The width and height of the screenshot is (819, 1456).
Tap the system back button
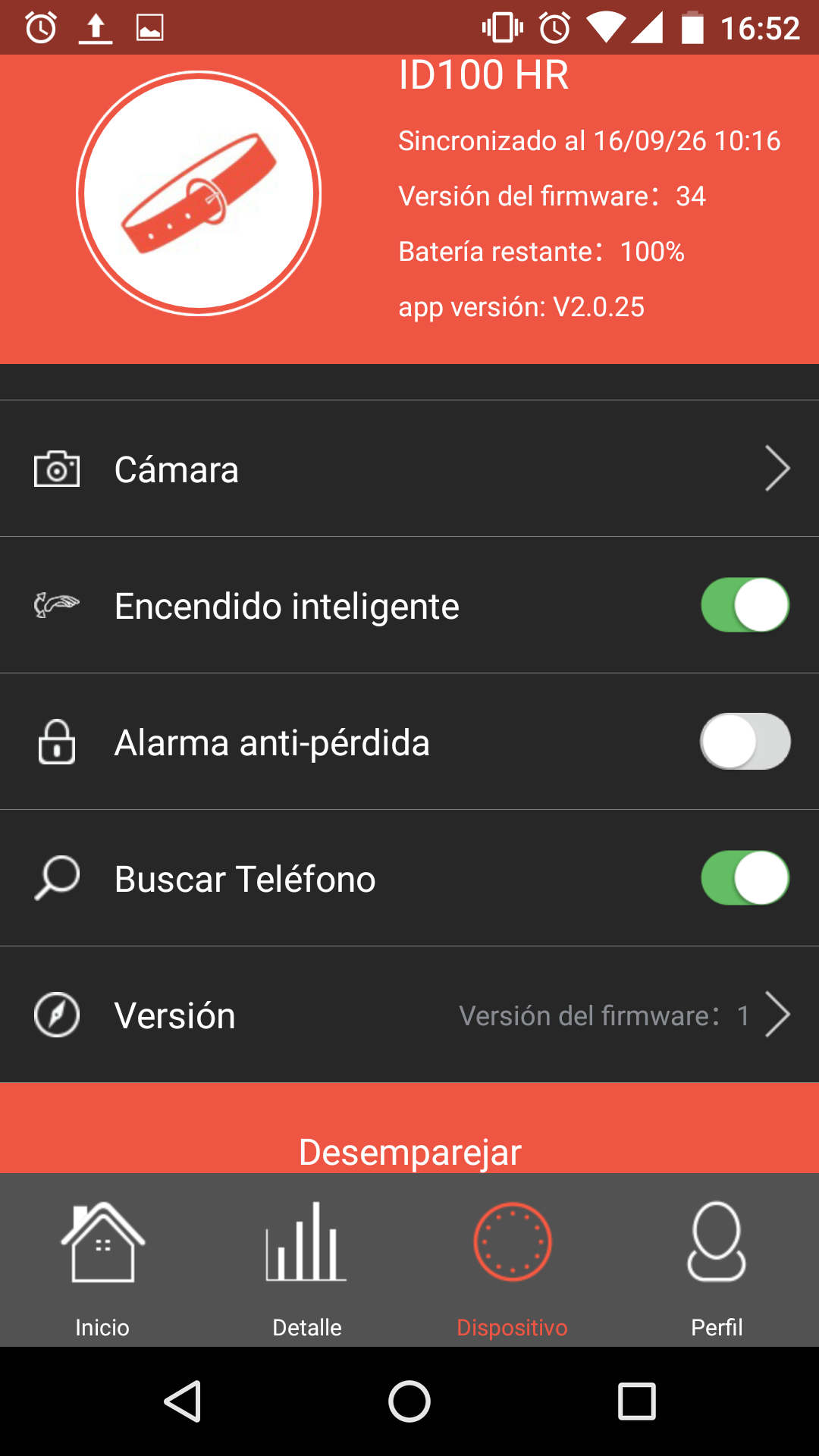click(x=182, y=1401)
